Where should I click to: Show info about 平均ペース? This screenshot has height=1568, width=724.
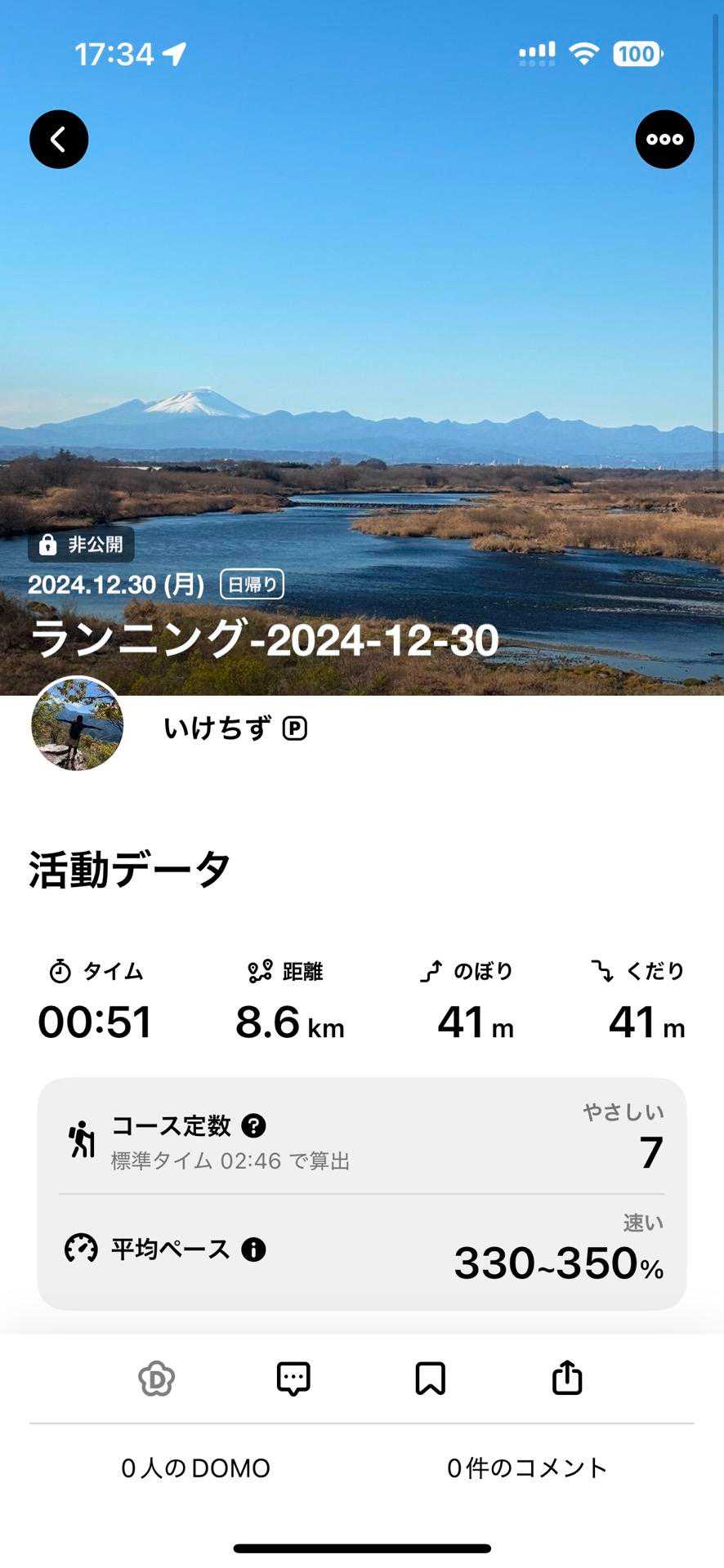coord(253,1249)
